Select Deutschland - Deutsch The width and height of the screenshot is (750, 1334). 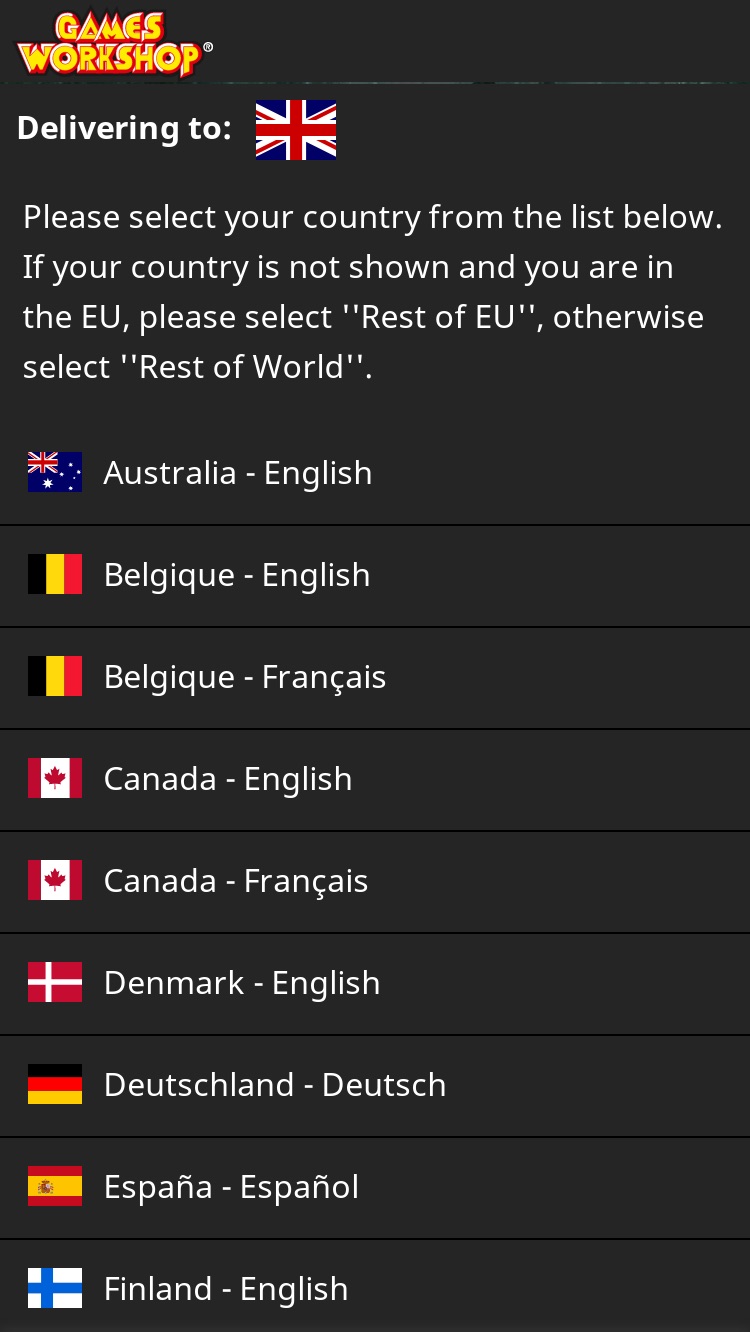tap(375, 1086)
